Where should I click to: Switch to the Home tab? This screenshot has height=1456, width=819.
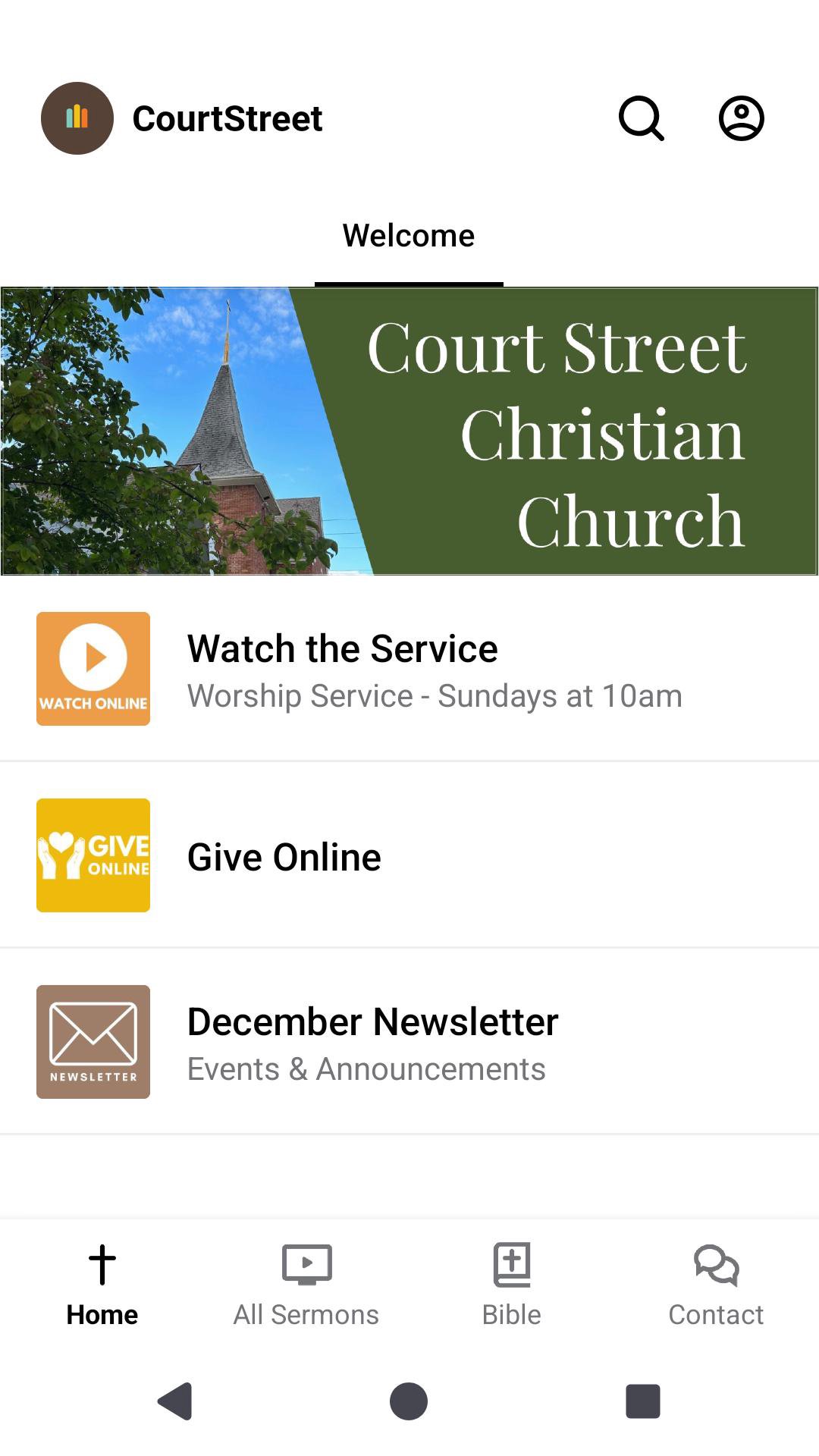tap(102, 1285)
